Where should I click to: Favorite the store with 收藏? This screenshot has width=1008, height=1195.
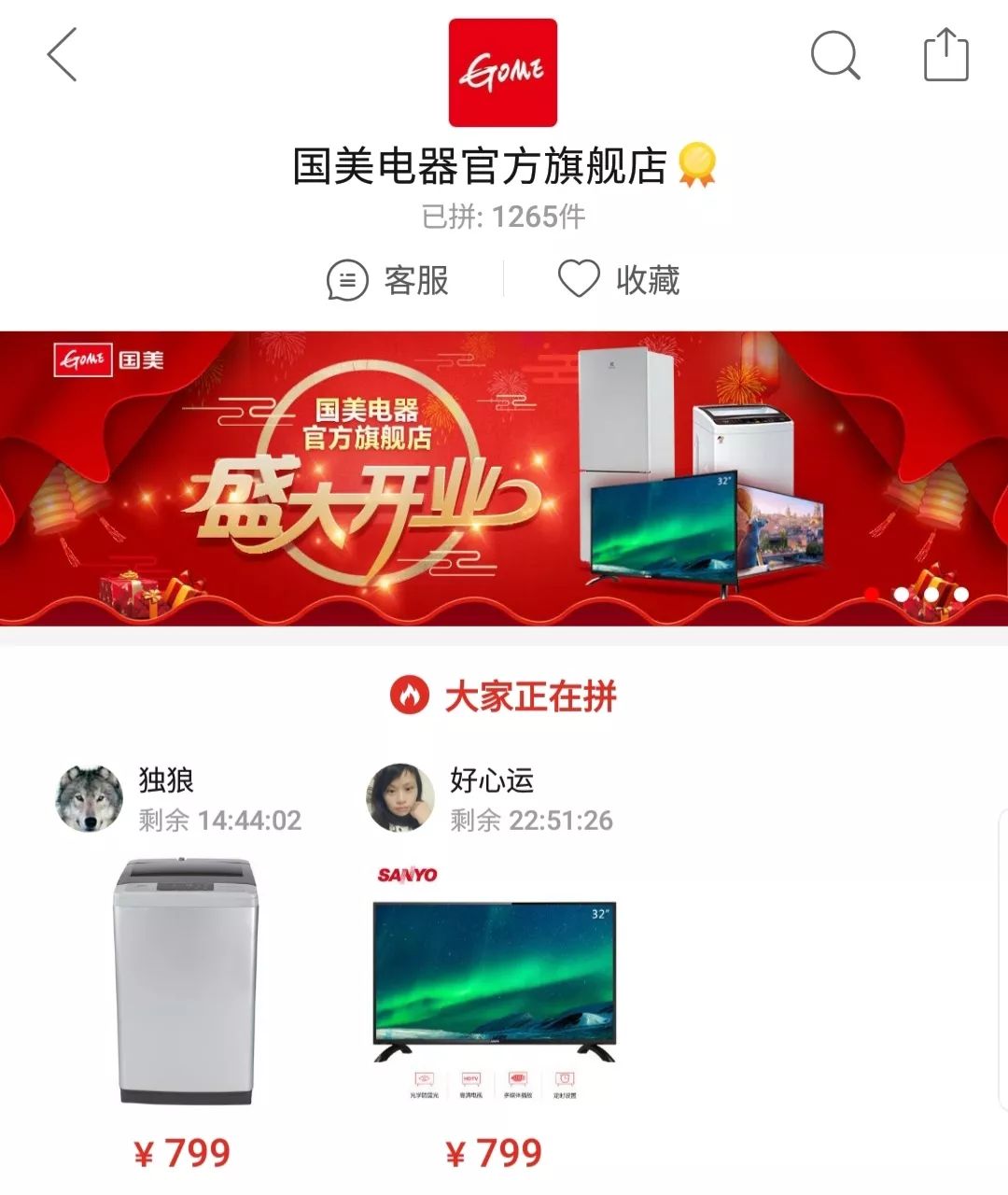tap(619, 280)
